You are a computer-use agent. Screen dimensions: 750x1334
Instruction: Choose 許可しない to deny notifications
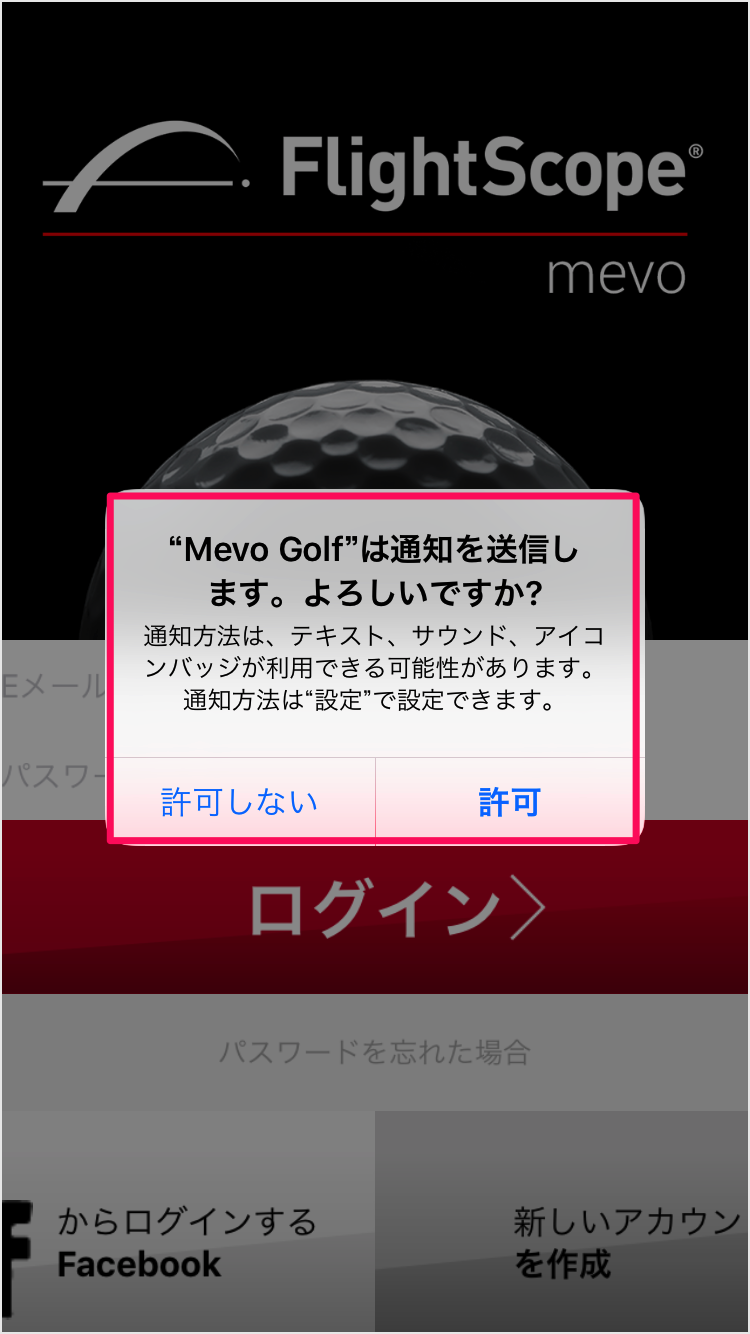tap(240, 801)
